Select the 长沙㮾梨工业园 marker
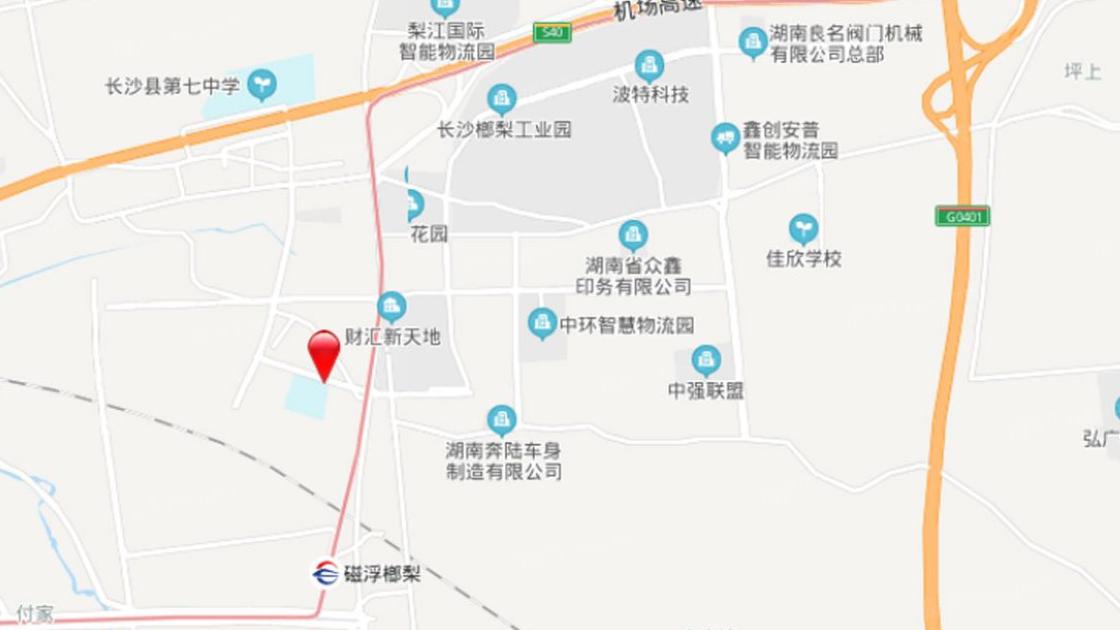This screenshot has height=630, width=1120. click(x=502, y=99)
